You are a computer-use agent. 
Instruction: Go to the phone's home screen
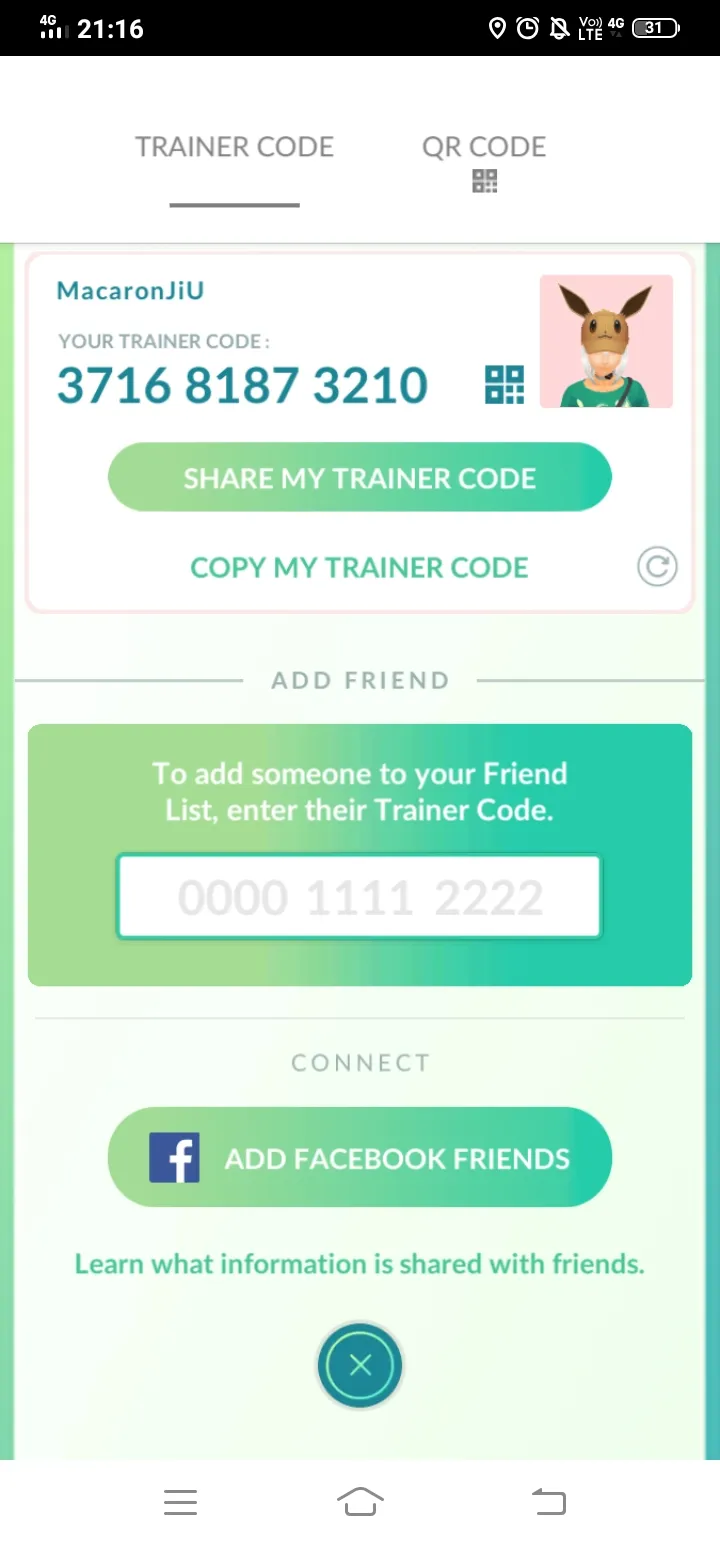[360, 1501]
